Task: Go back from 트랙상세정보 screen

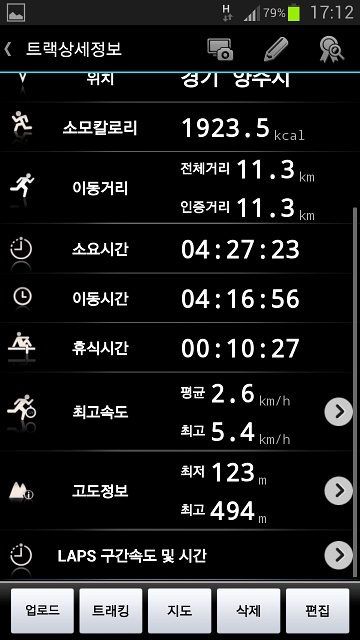Action: [8, 49]
